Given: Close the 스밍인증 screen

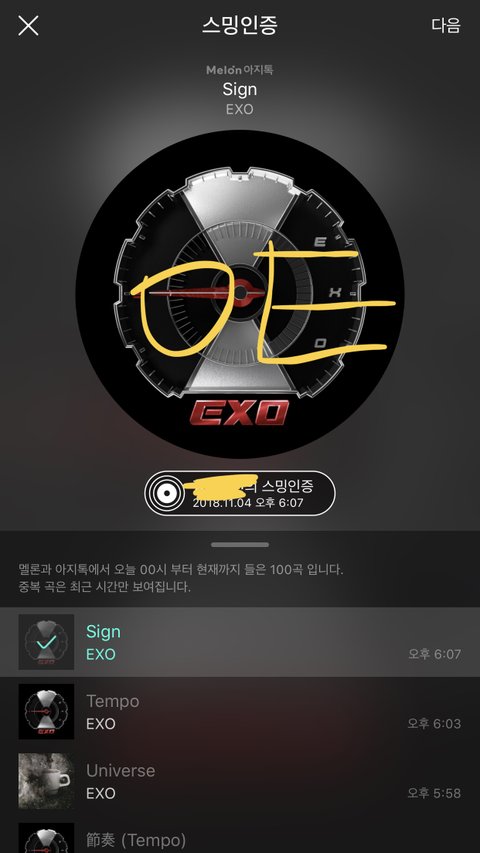Looking at the screenshot, I should point(28,26).
